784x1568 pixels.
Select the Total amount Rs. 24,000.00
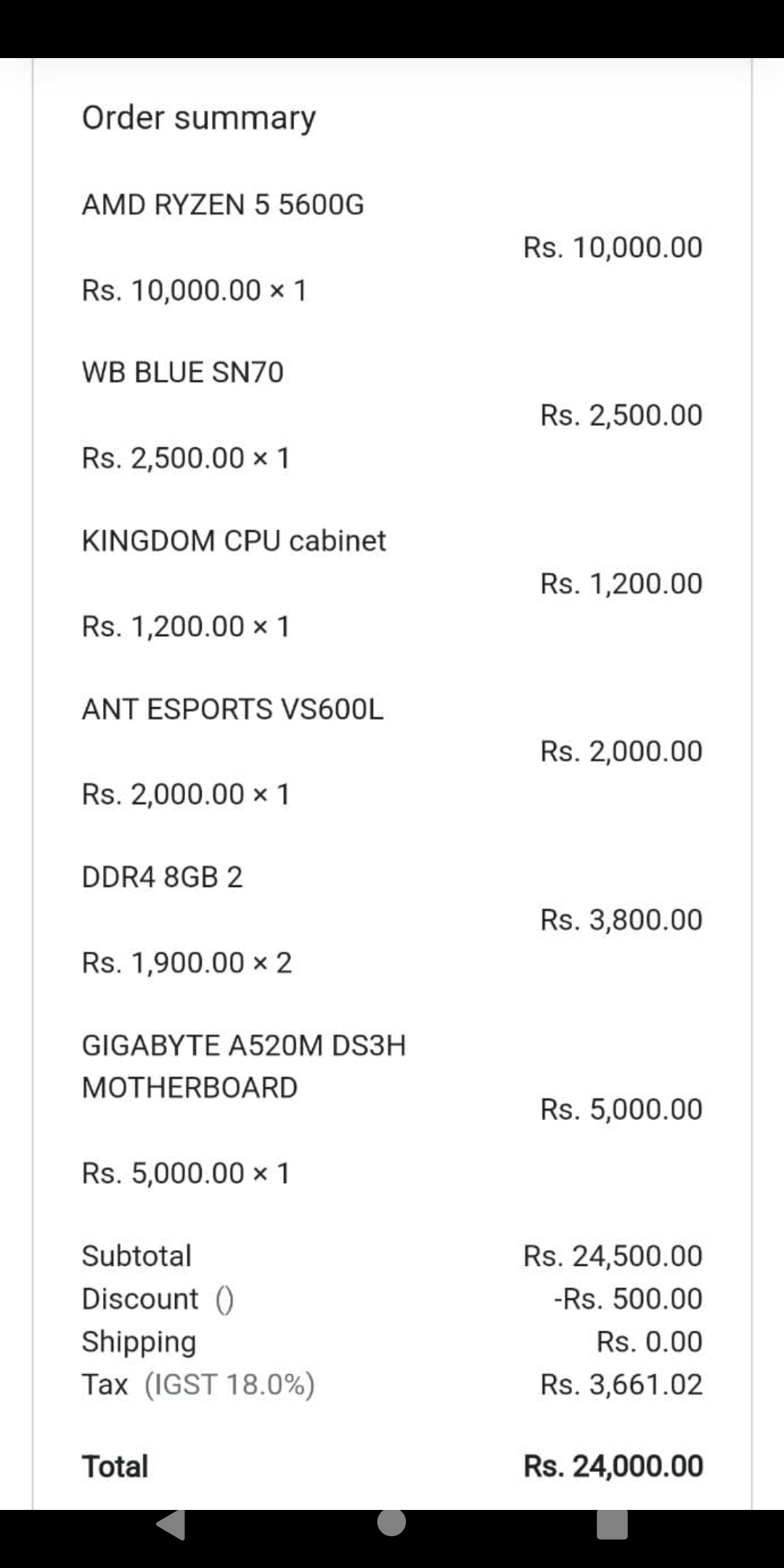click(x=612, y=1466)
